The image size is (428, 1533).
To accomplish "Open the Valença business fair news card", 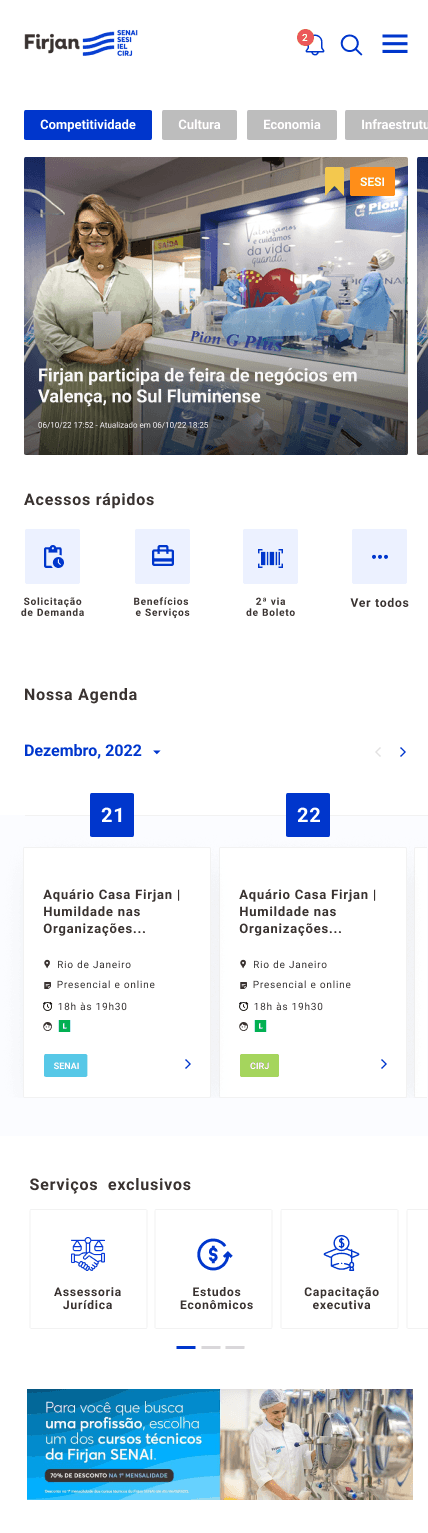I will (x=216, y=306).
